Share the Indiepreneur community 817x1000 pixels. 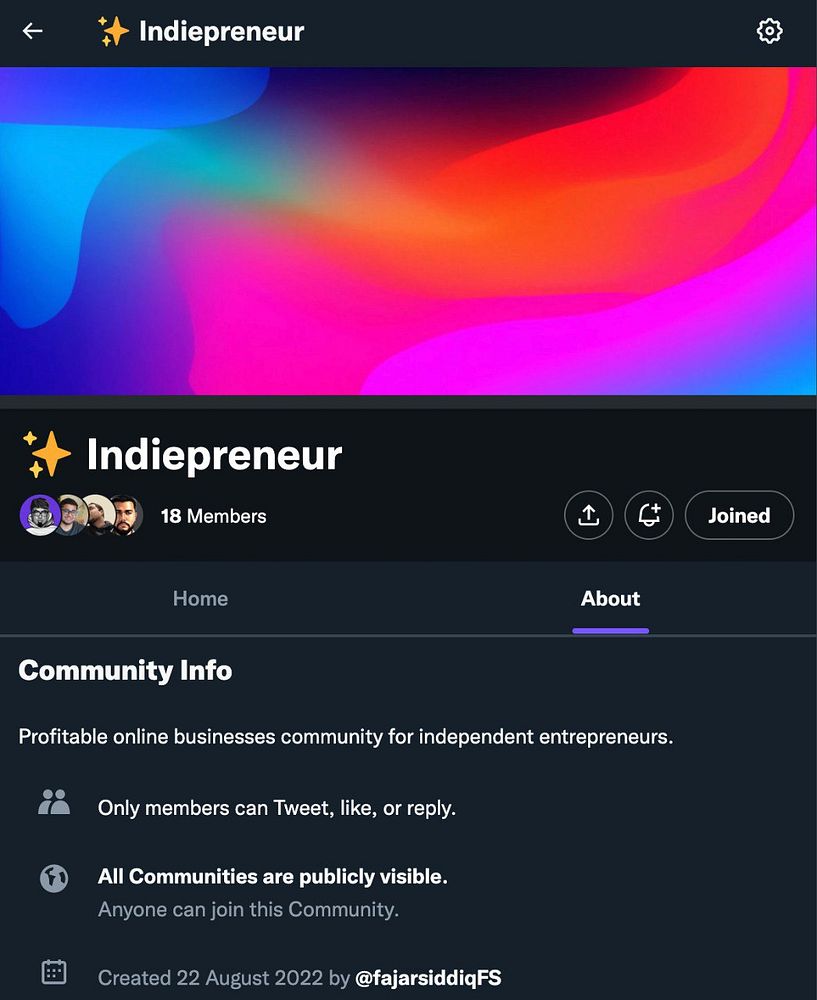588,516
